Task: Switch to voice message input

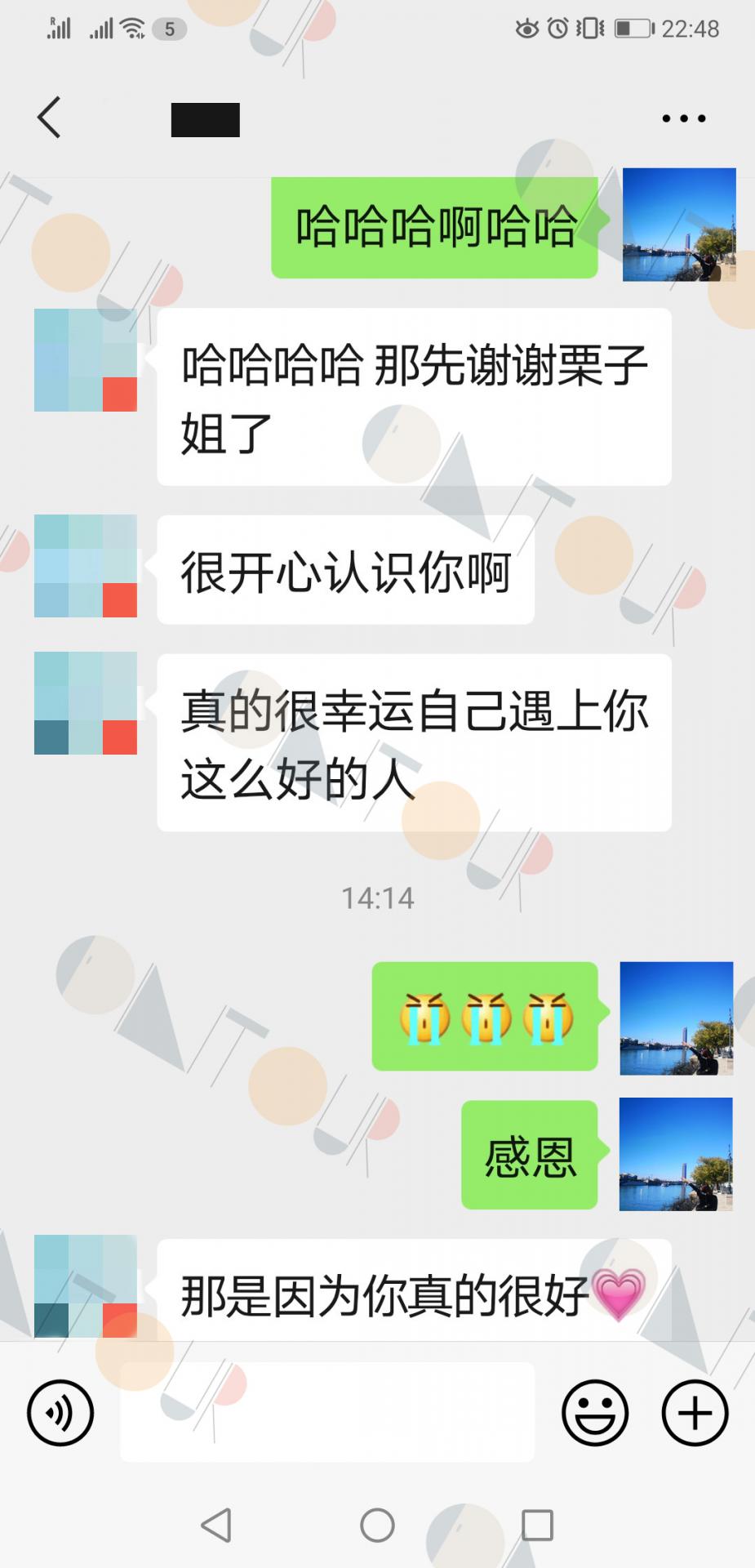Action: [60, 1413]
